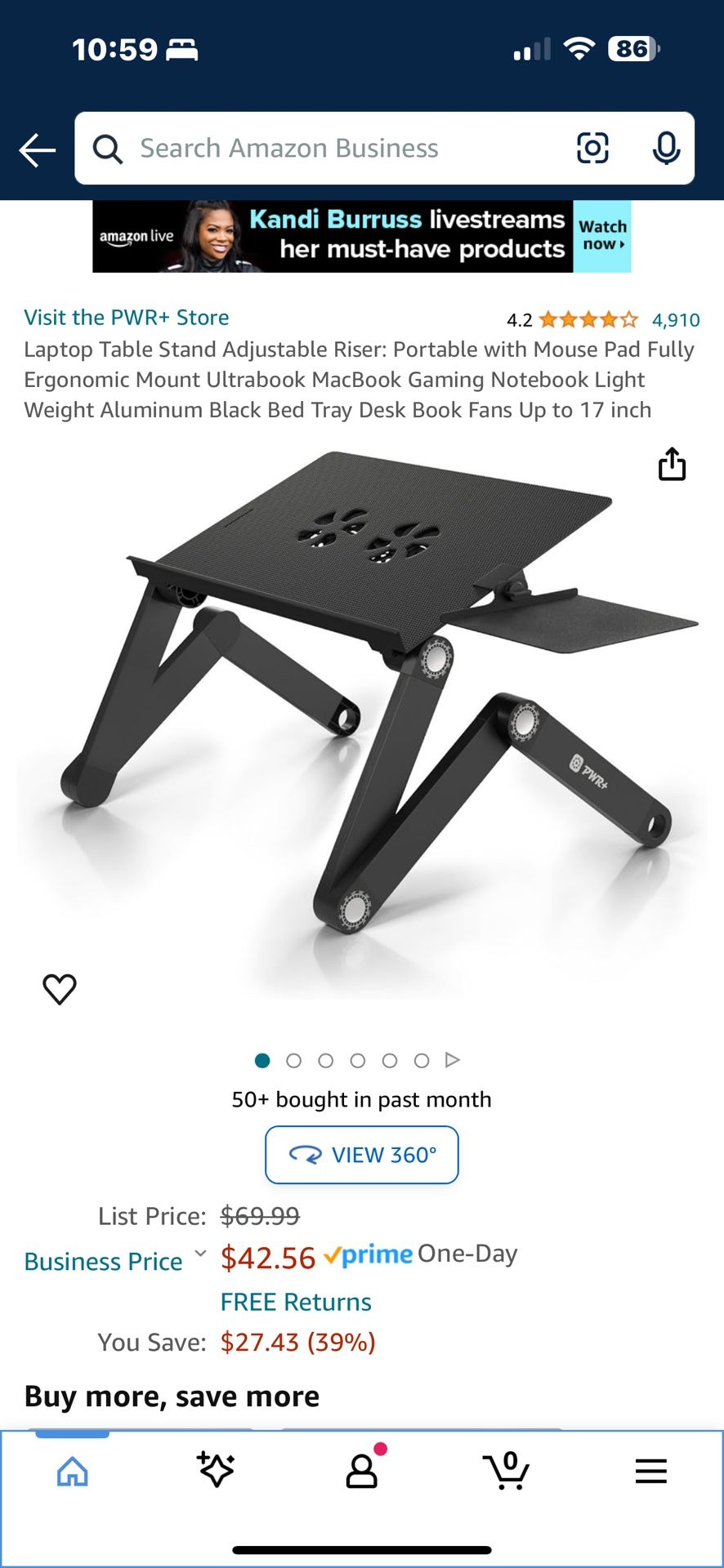Viewport: 724px width, 1568px height.
Task: Go back with the arrow icon
Action: click(x=38, y=150)
